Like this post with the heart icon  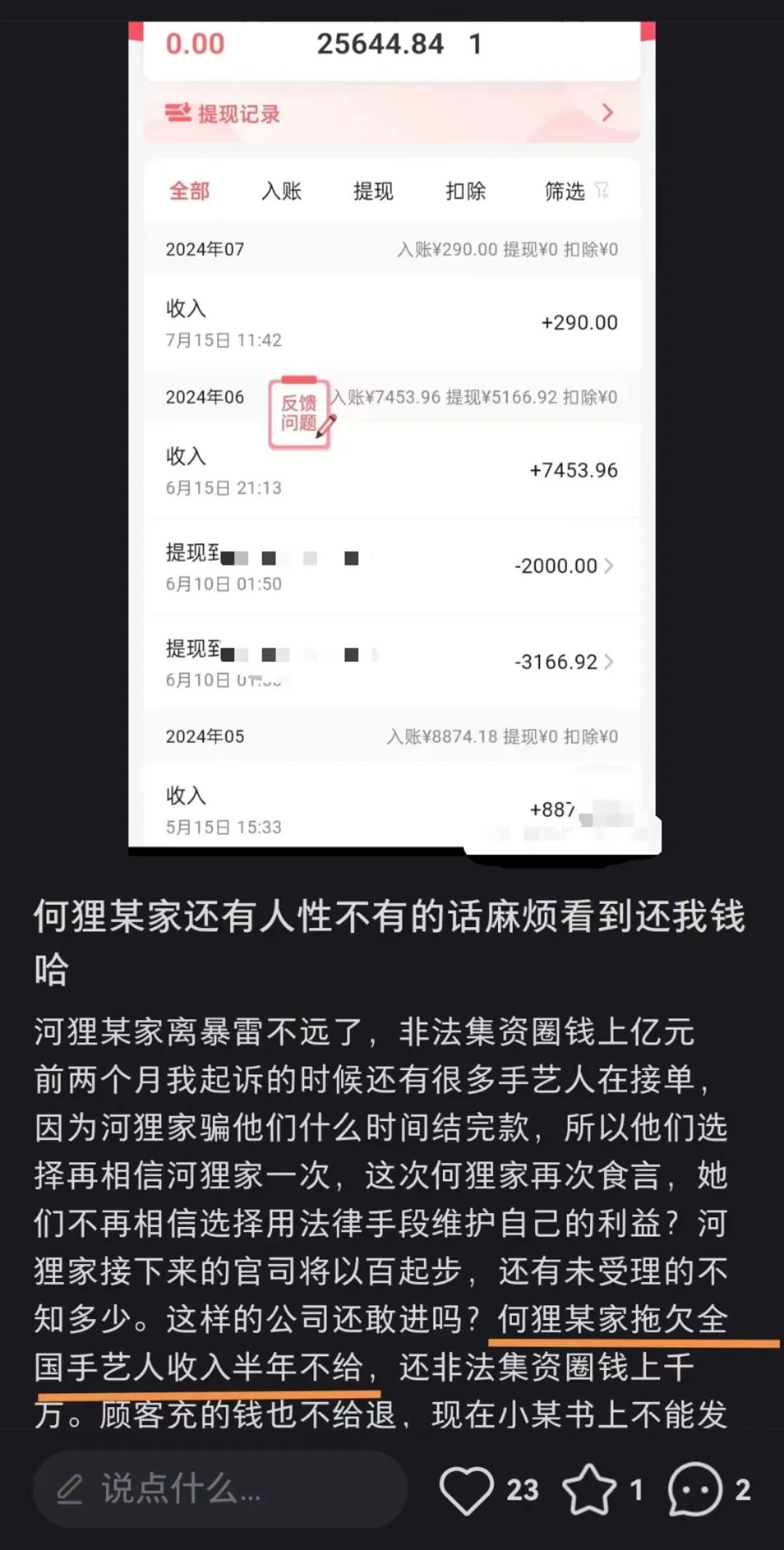click(x=466, y=1490)
